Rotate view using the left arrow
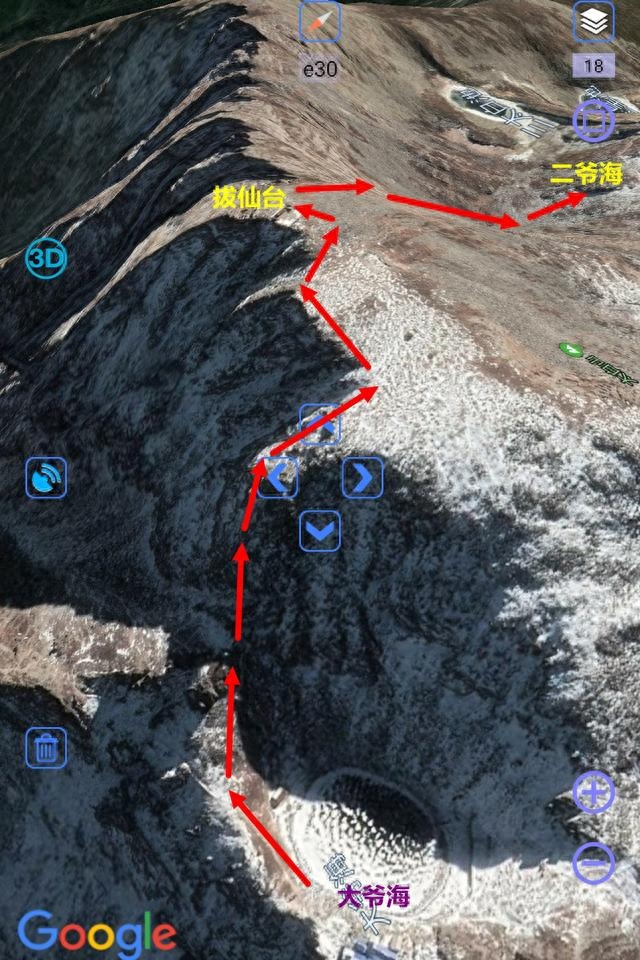 point(278,478)
